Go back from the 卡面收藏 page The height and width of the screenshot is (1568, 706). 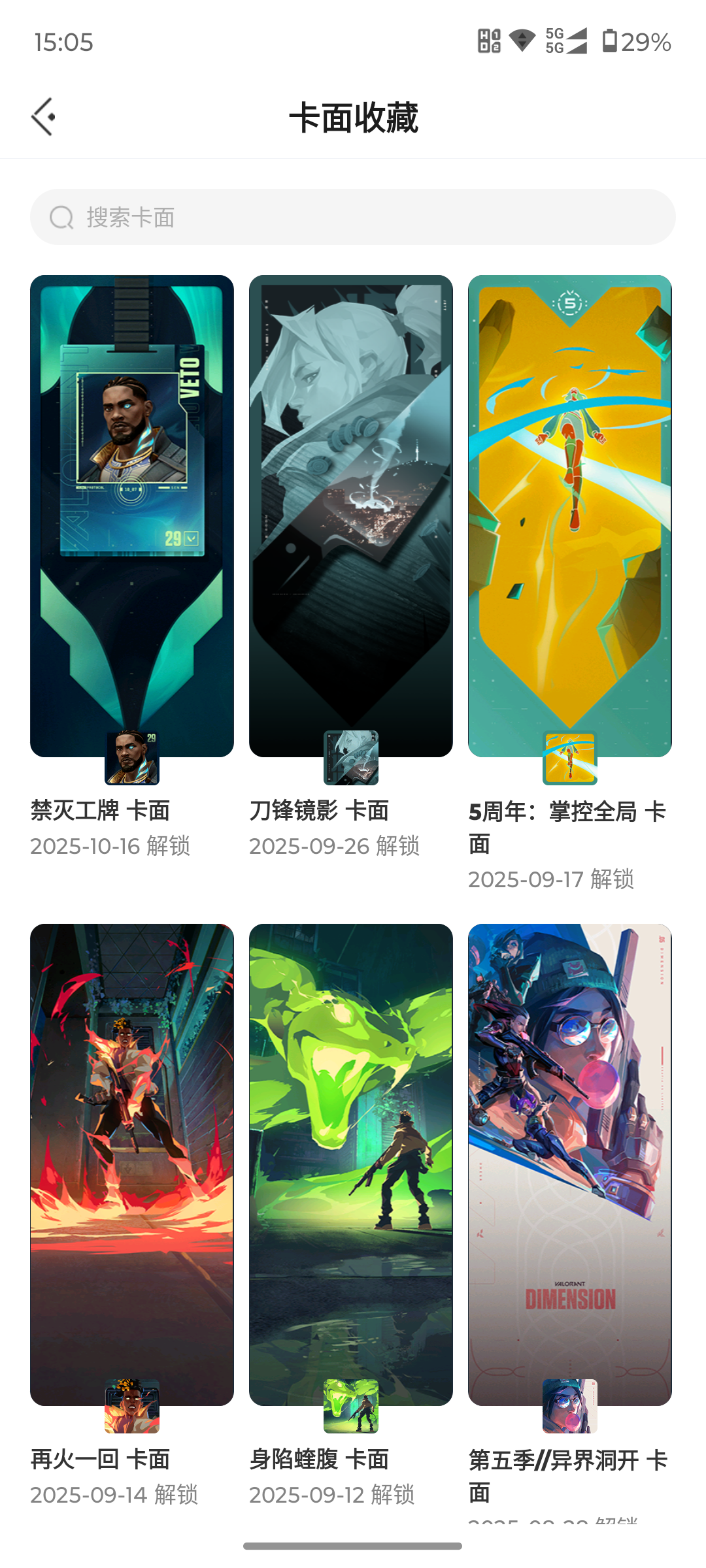point(43,118)
